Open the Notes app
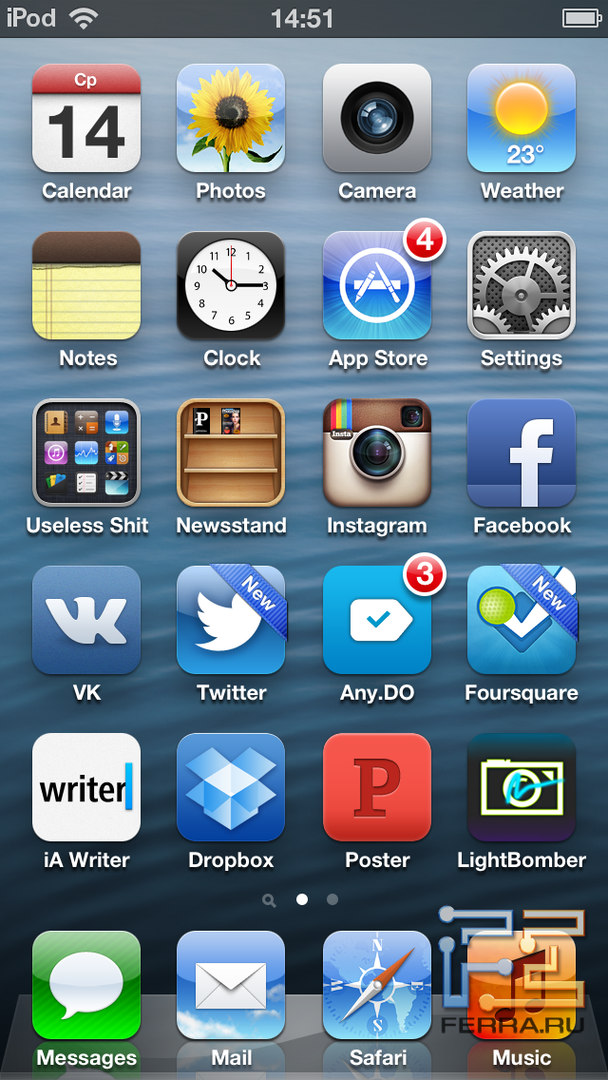The width and height of the screenshot is (608, 1080). point(86,286)
